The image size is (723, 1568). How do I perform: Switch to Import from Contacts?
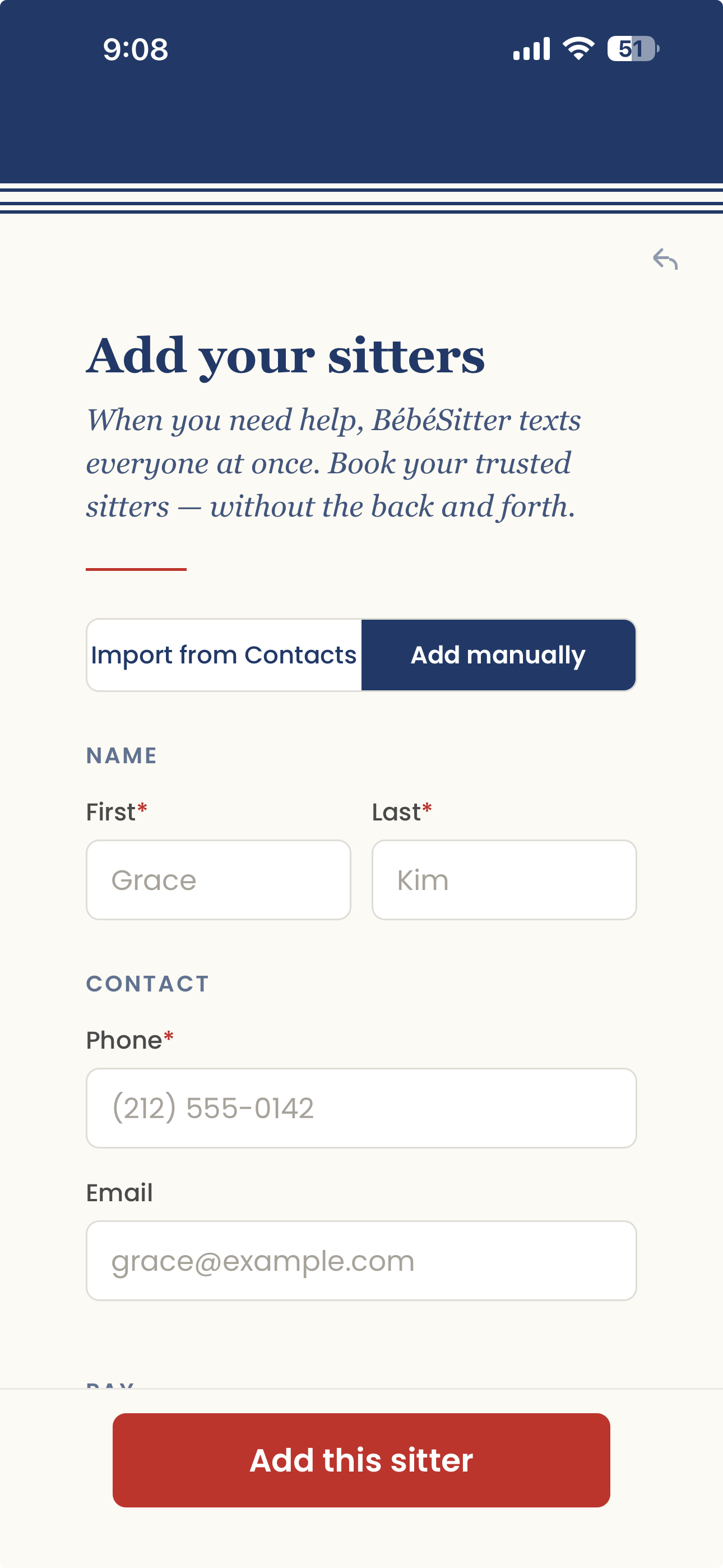tap(224, 655)
